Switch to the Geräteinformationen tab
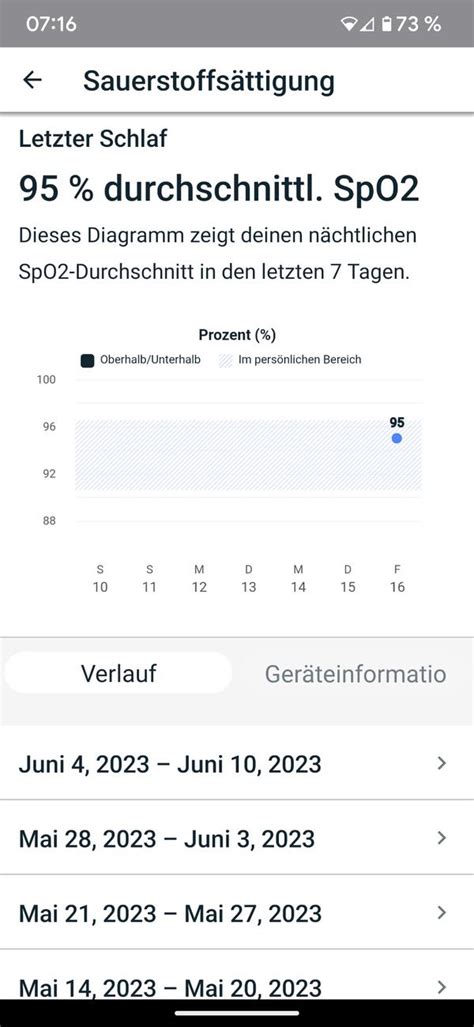474x1027 pixels. tap(355, 674)
